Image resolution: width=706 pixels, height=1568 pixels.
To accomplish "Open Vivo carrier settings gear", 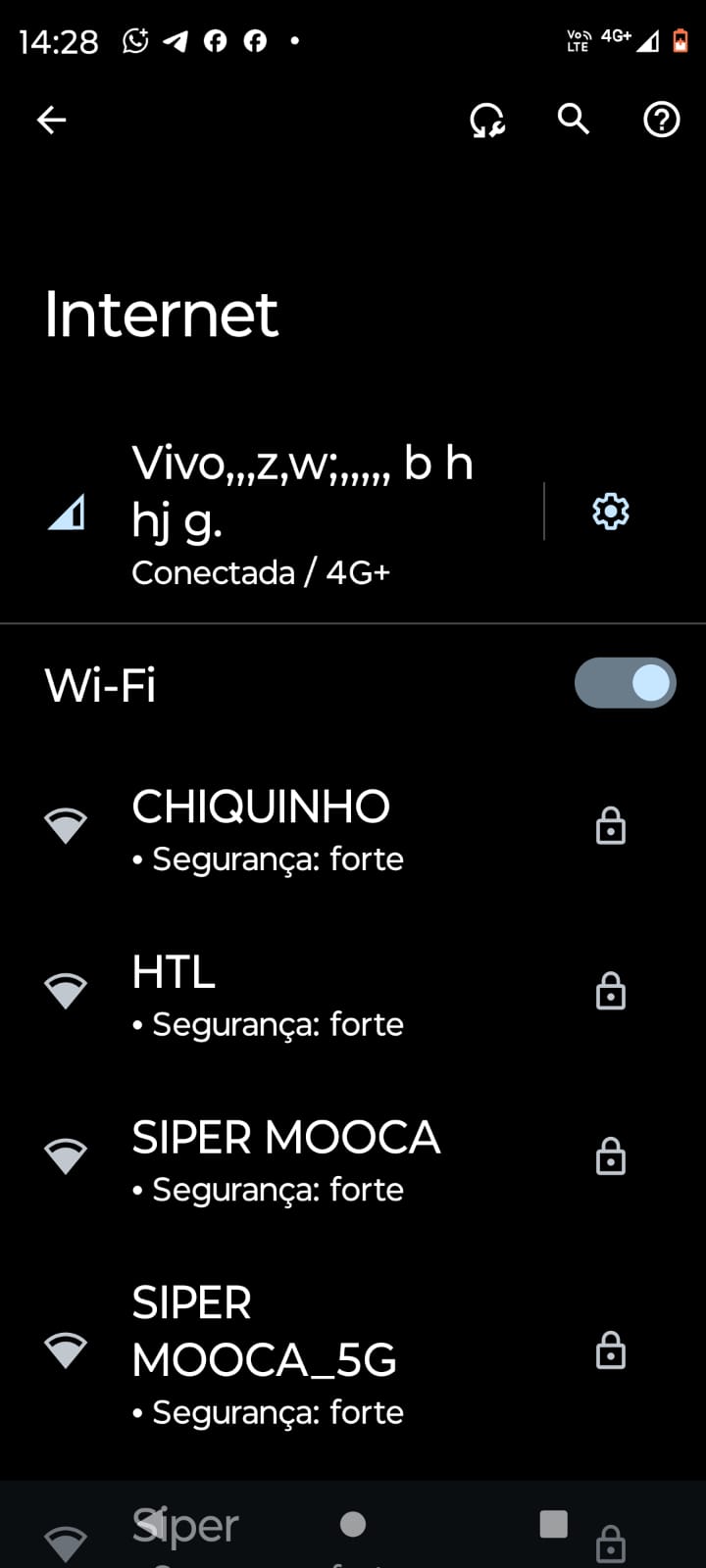I will point(610,512).
